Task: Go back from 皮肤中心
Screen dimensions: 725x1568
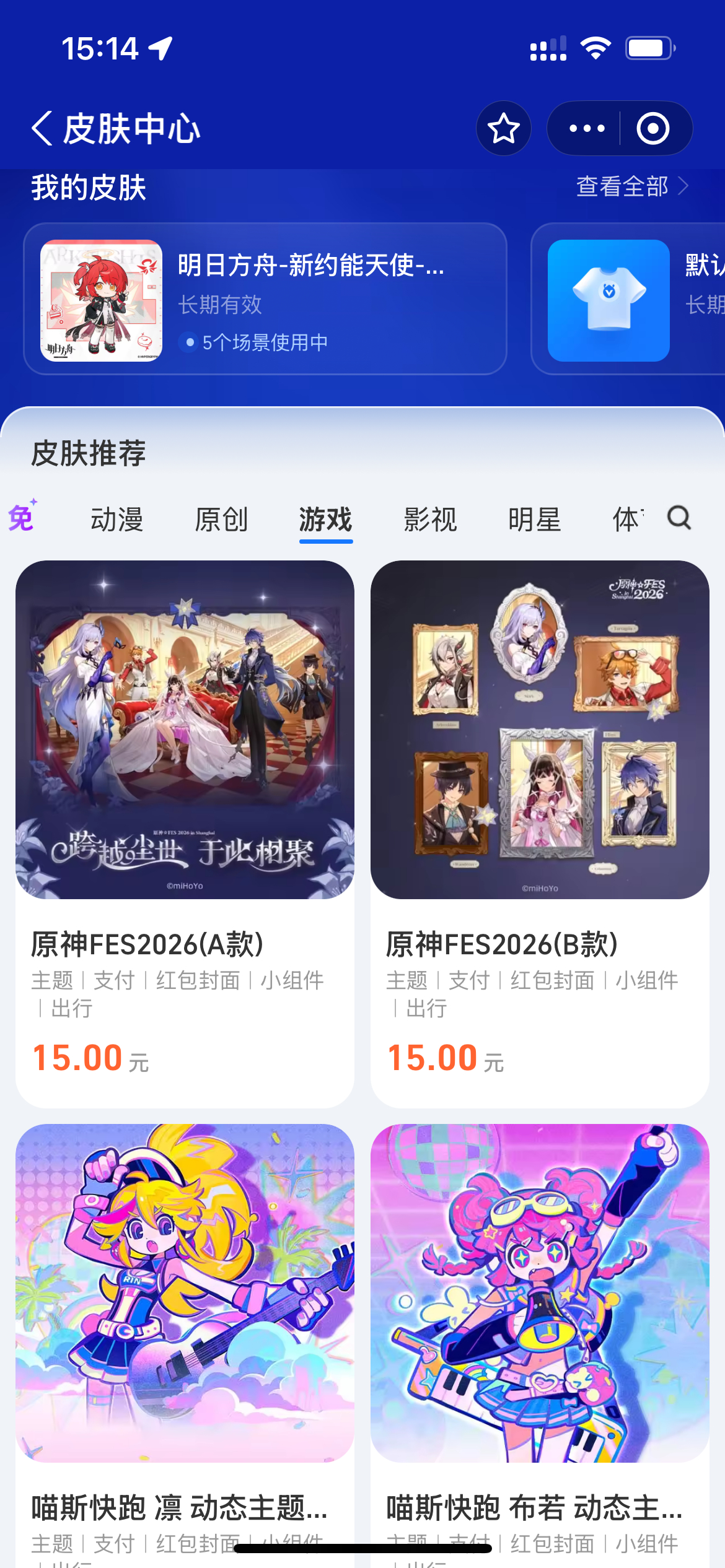Action: click(42, 129)
